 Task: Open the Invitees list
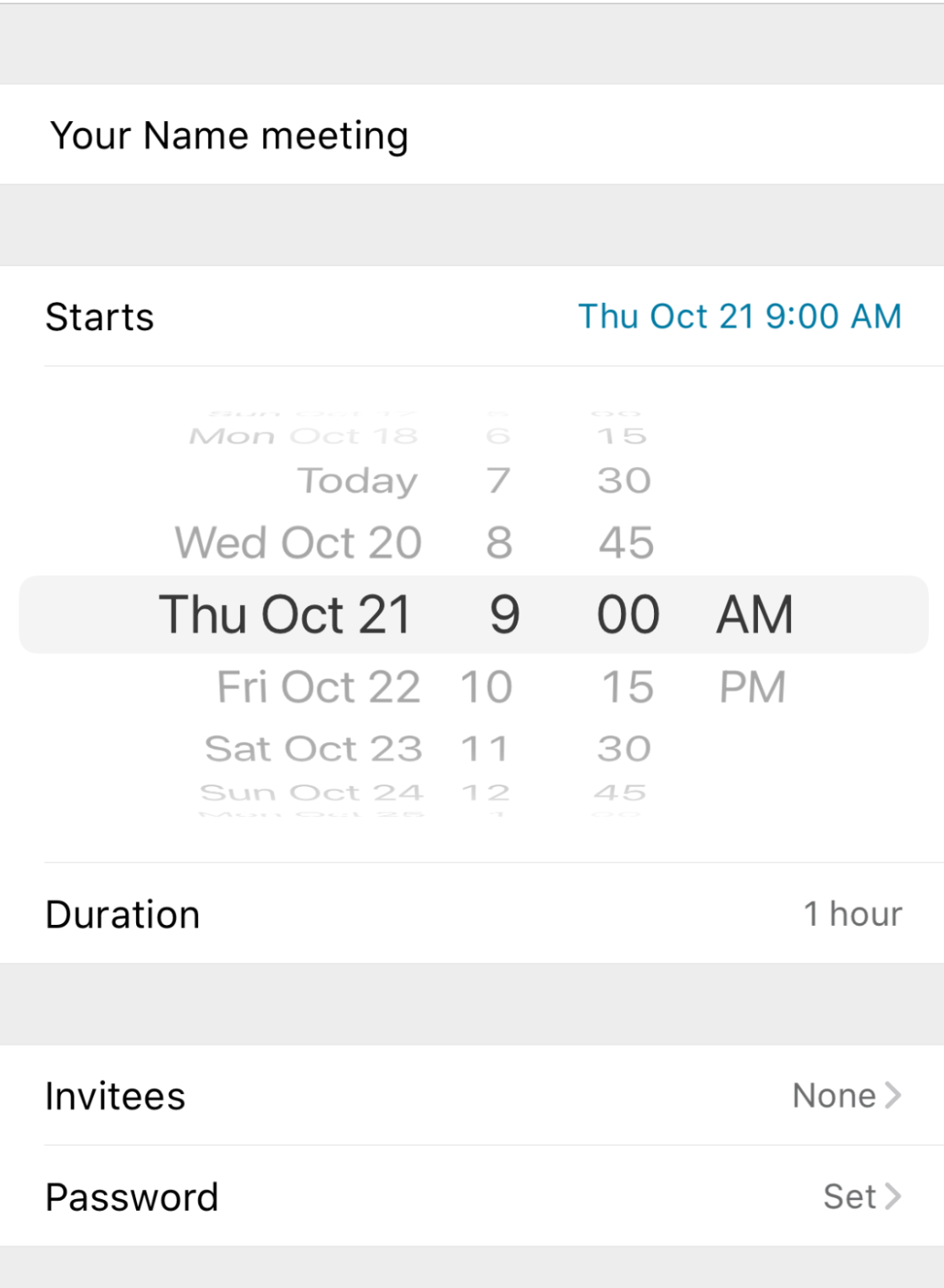472,1096
